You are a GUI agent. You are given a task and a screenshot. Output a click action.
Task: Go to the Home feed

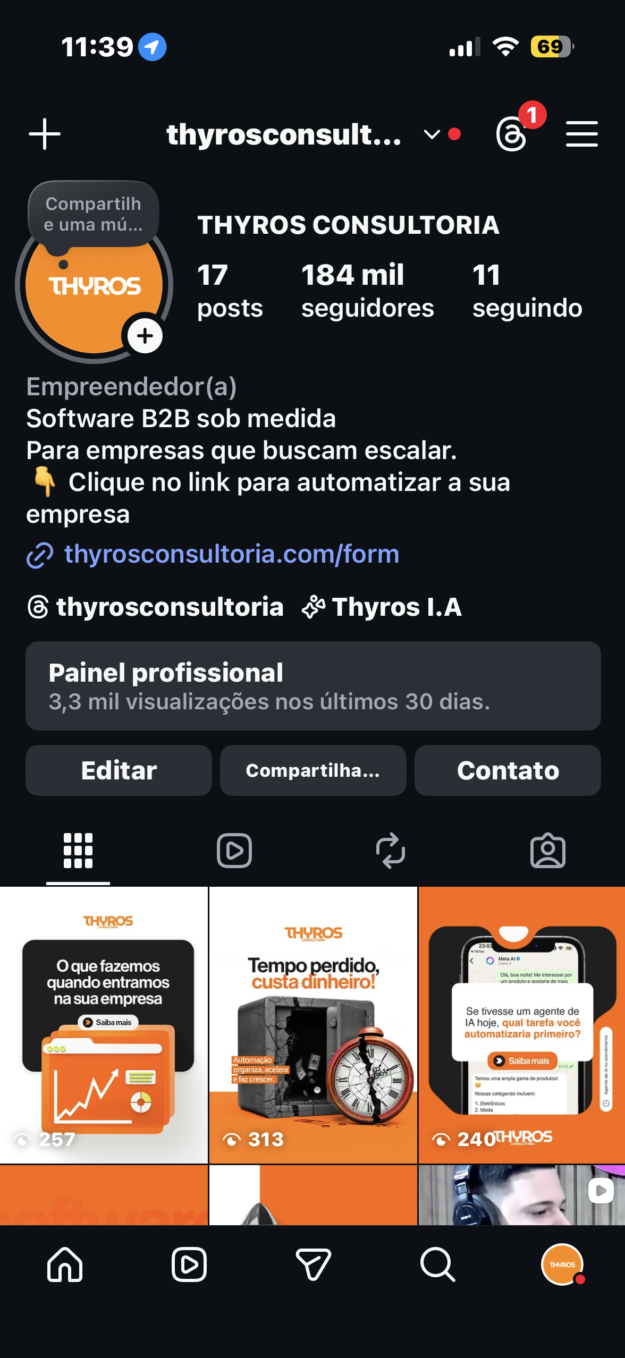65,1265
